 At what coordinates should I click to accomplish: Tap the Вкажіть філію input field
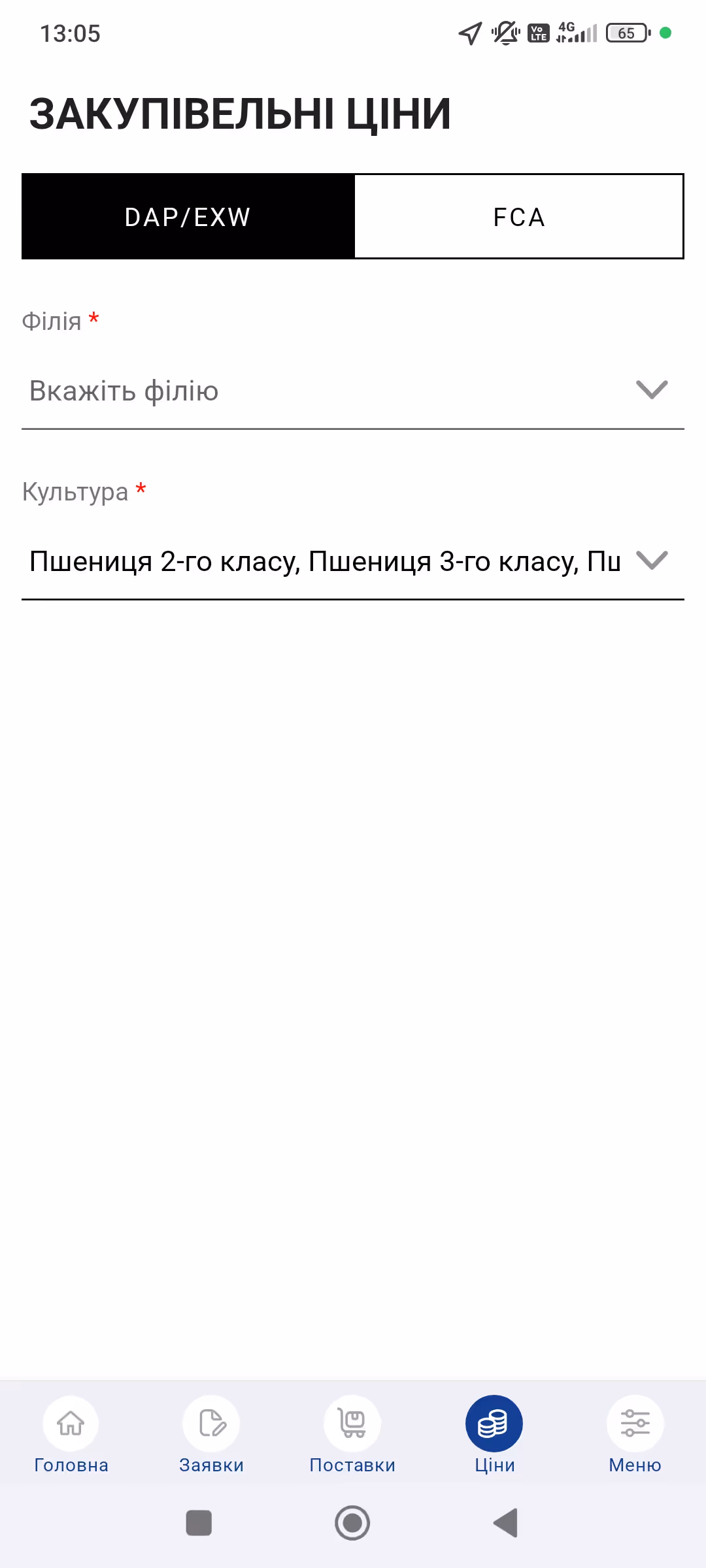261,390
